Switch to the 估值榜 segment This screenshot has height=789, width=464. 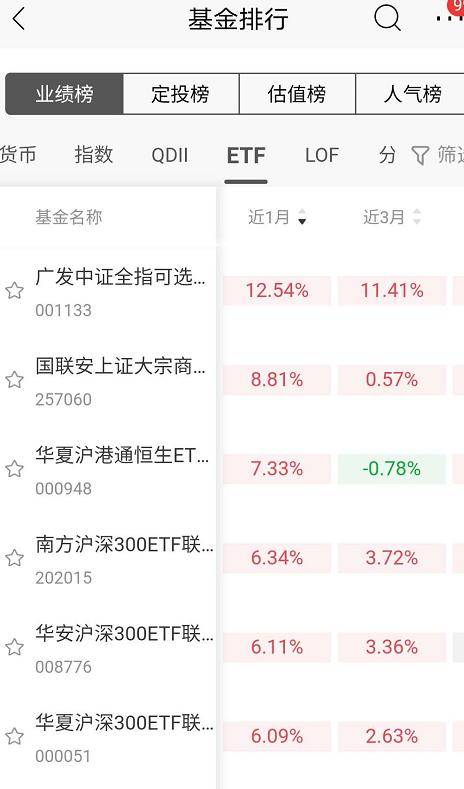(297, 94)
